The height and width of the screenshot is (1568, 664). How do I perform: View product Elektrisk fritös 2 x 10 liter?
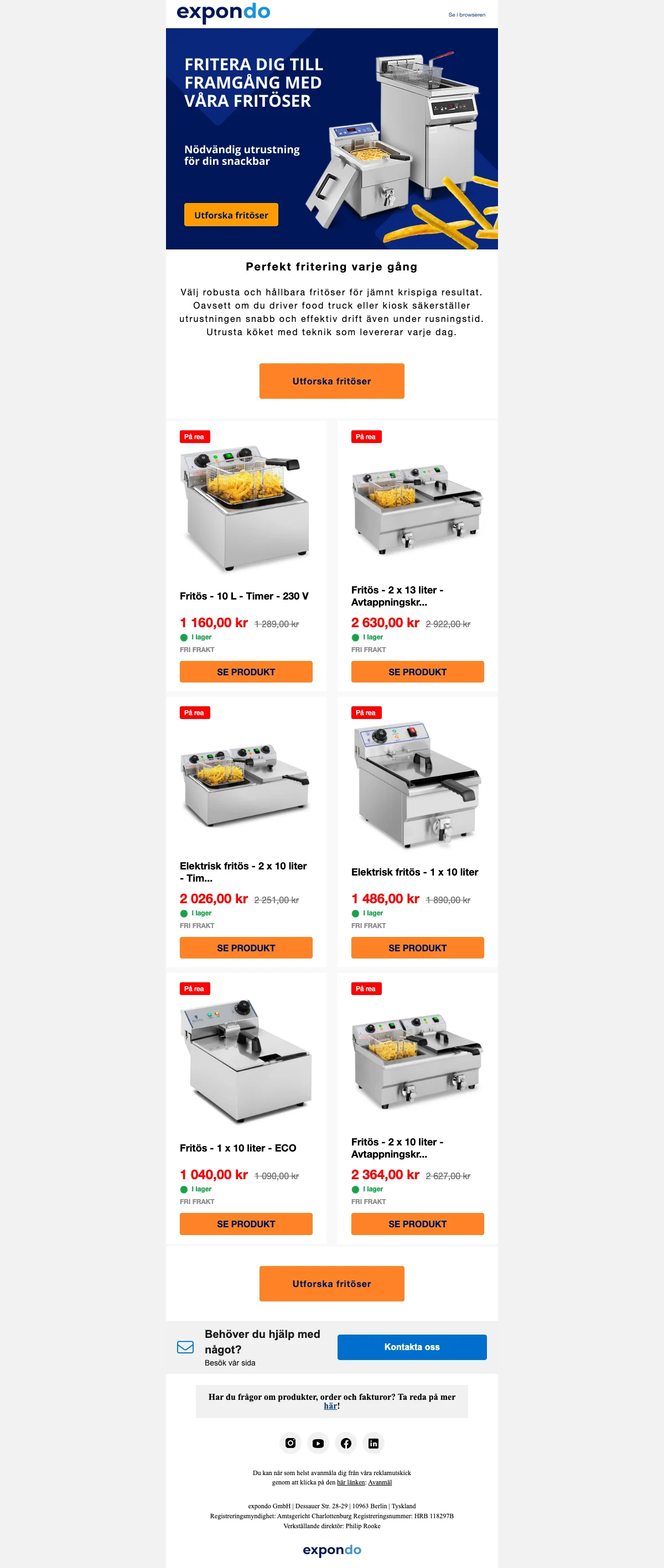(246, 947)
